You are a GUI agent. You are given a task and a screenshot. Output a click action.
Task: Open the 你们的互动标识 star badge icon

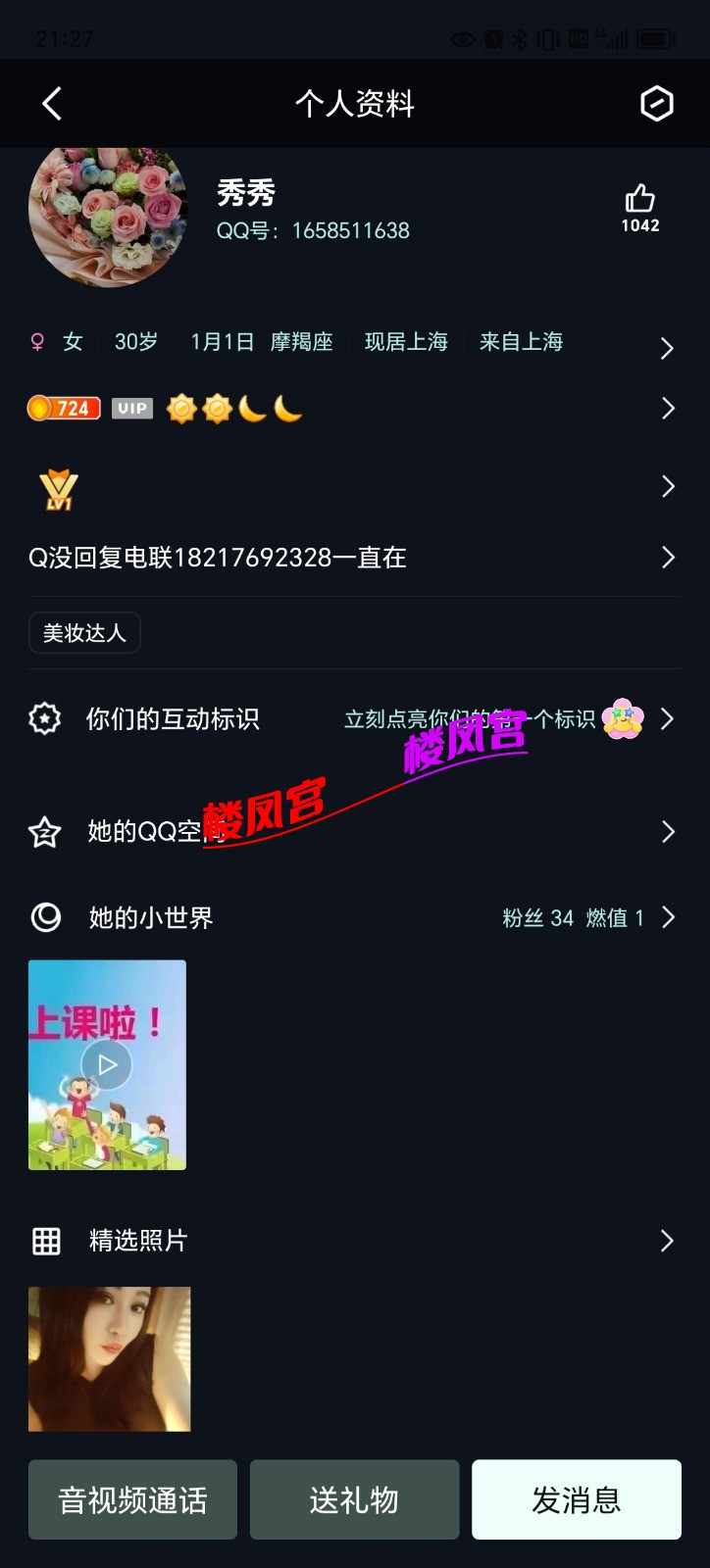(44, 718)
